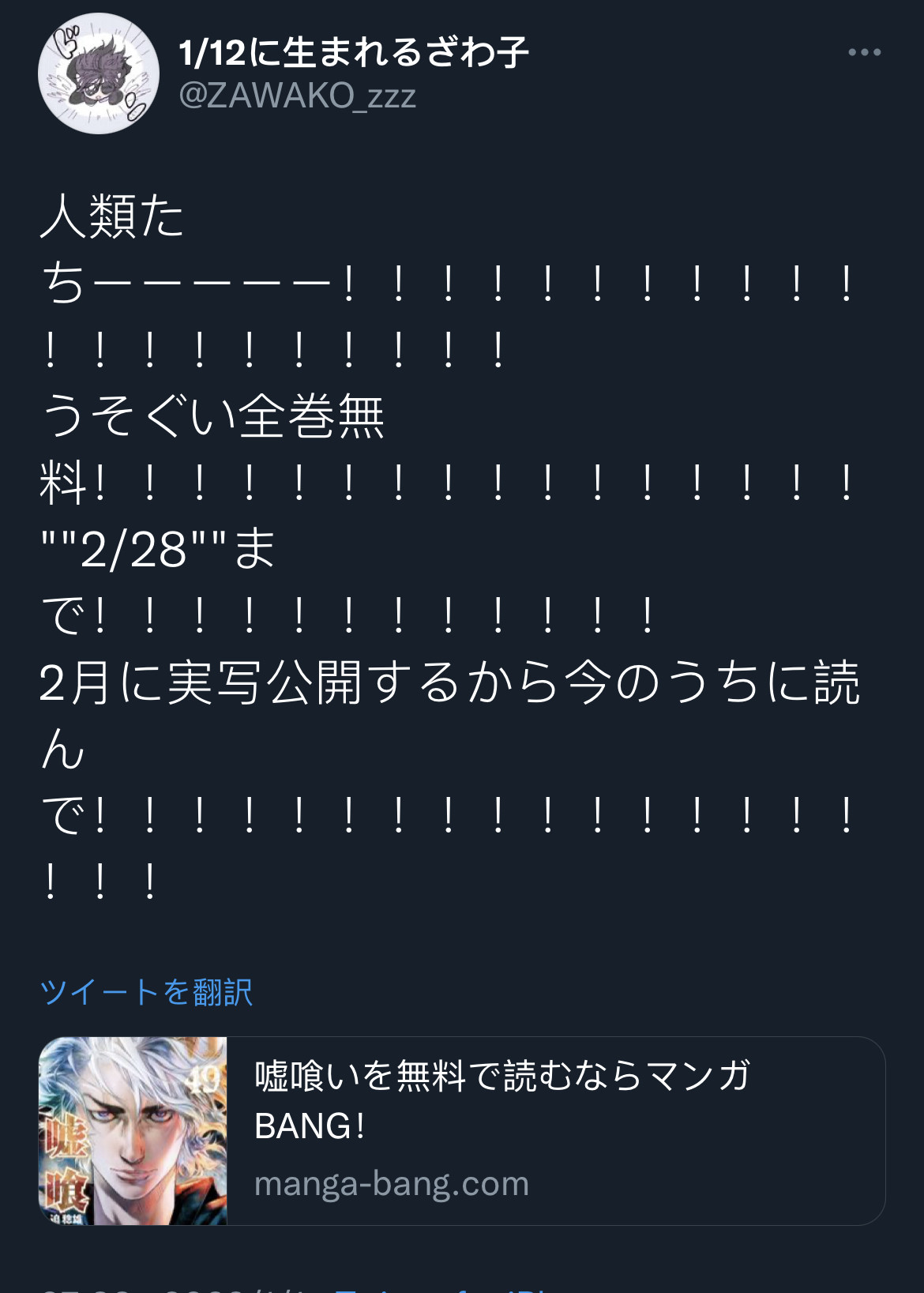Image resolution: width=924 pixels, height=1293 pixels.
Task: Open the profile picture of ざわ子
Action: 99,73
